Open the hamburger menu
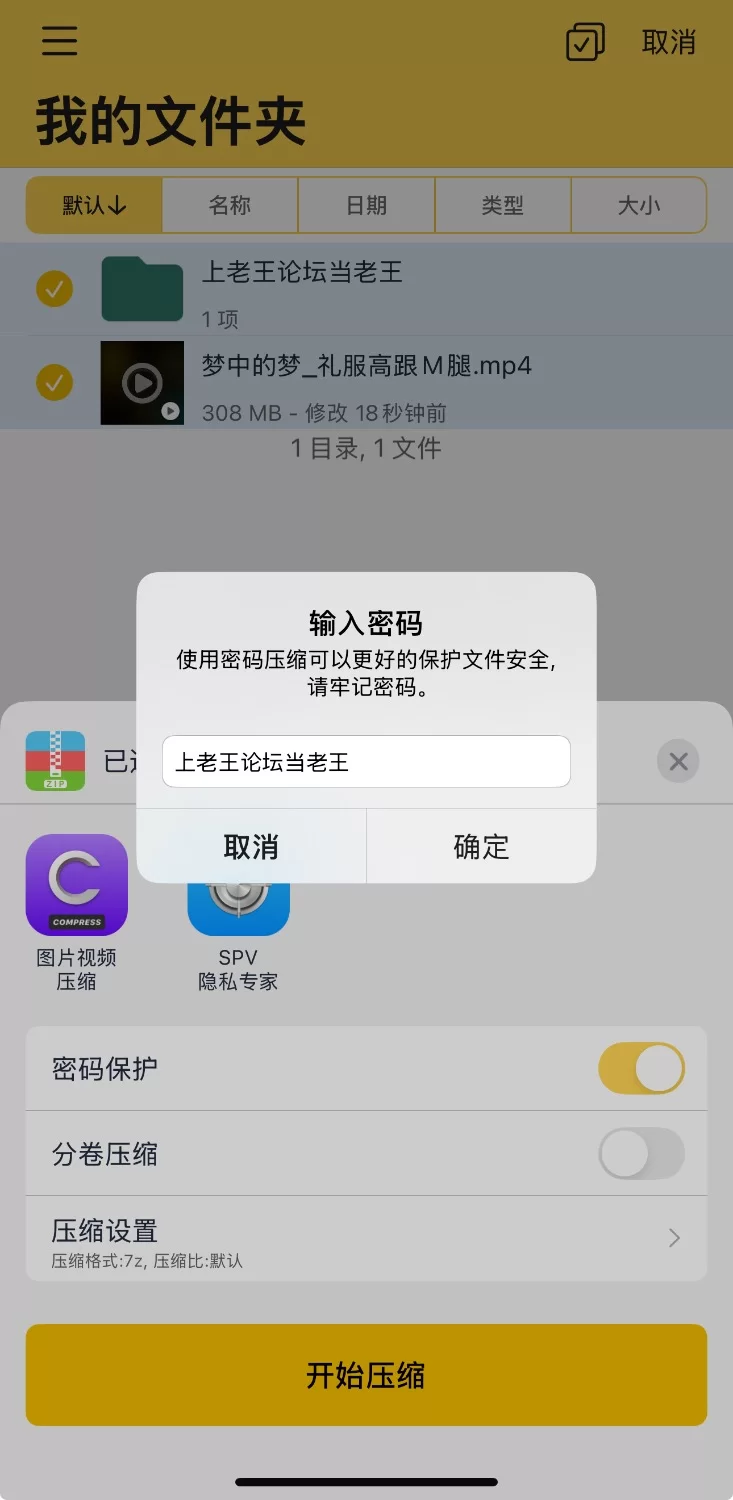The width and height of the screenshot is (733, 1500). point(59,41)
